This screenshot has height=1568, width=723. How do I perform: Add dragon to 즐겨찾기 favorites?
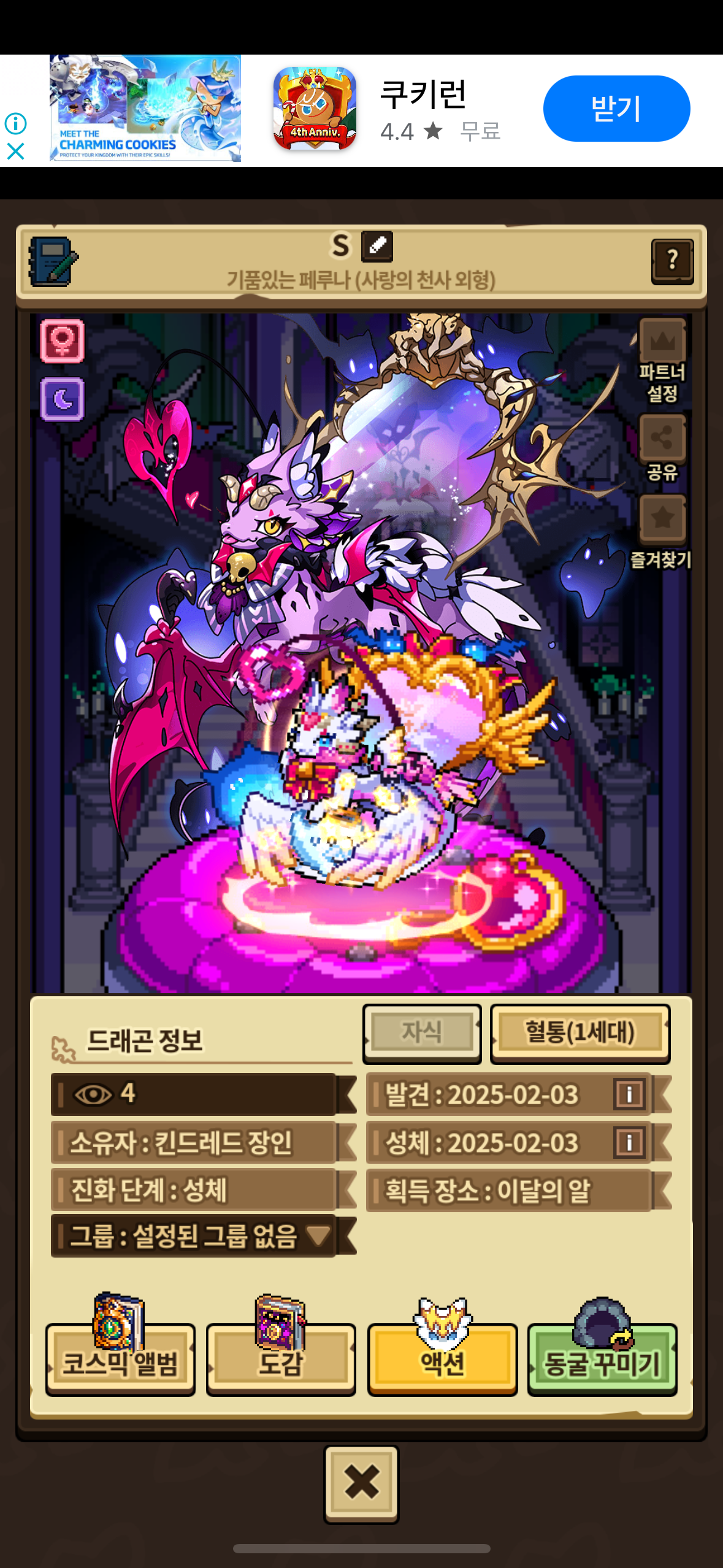pyautogui.click(x=662, y=518)
